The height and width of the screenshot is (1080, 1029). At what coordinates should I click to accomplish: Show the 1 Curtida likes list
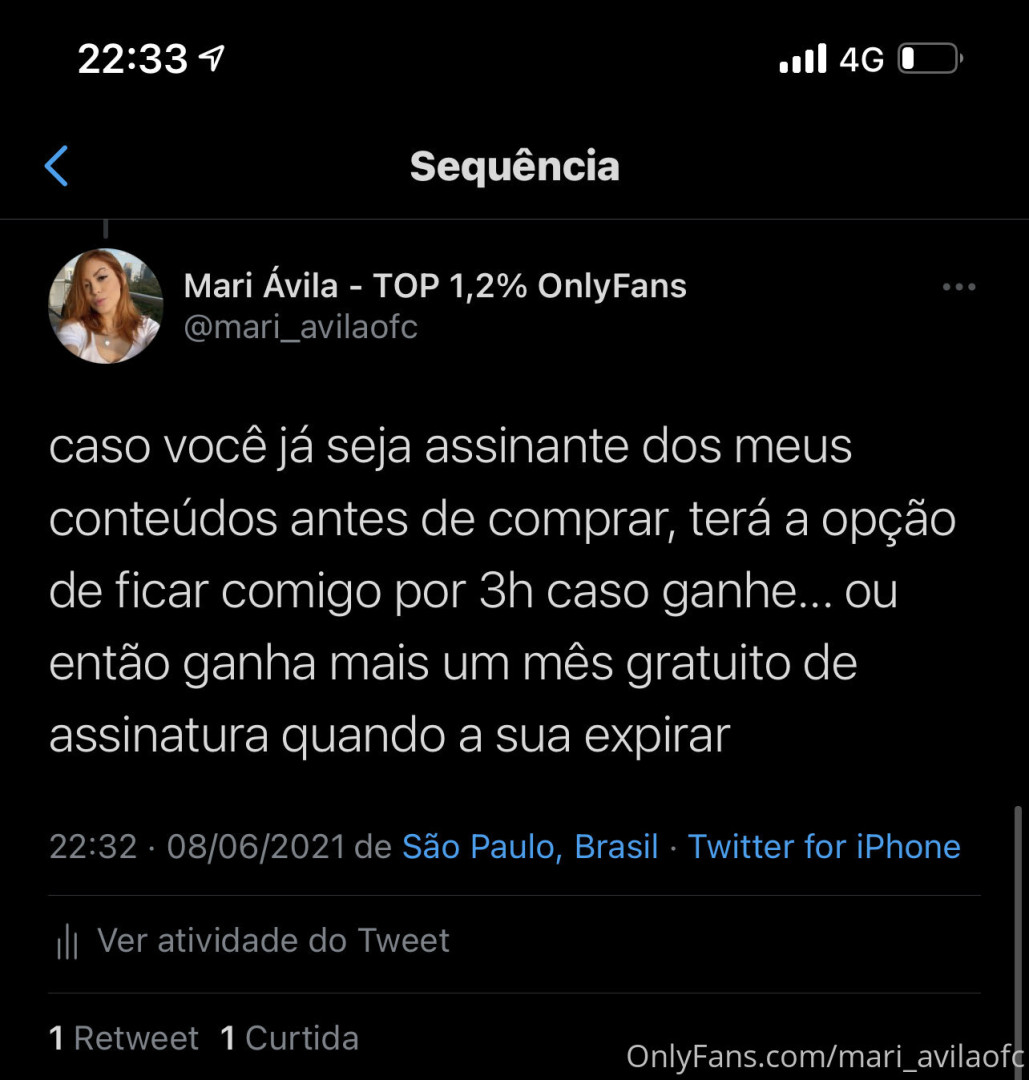[x=289, y=1038]
